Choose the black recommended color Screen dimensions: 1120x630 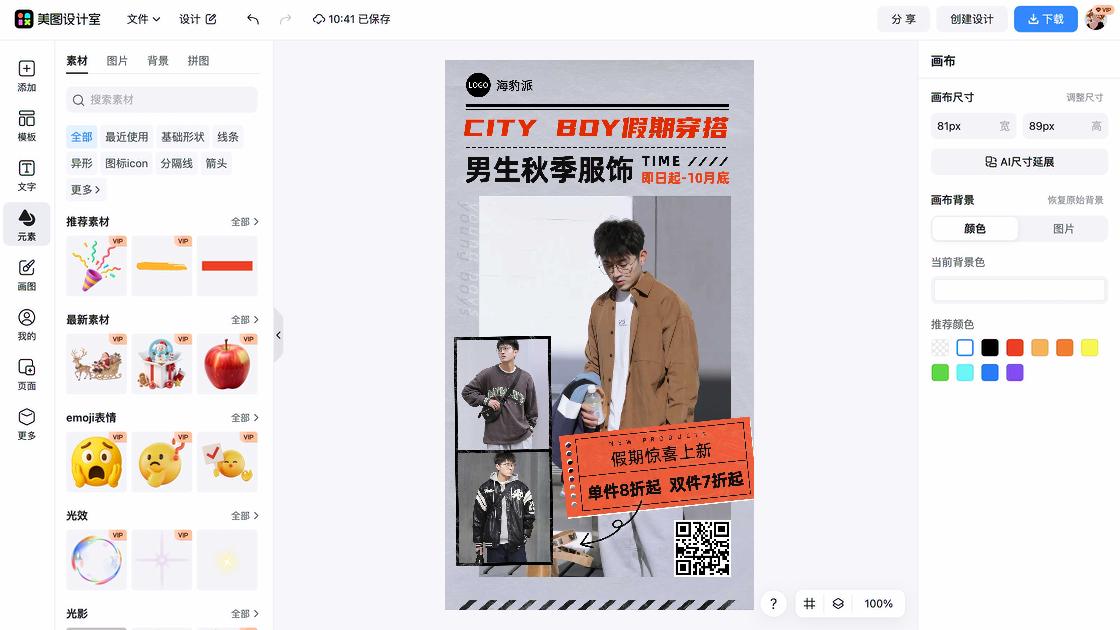click(989, 348)
